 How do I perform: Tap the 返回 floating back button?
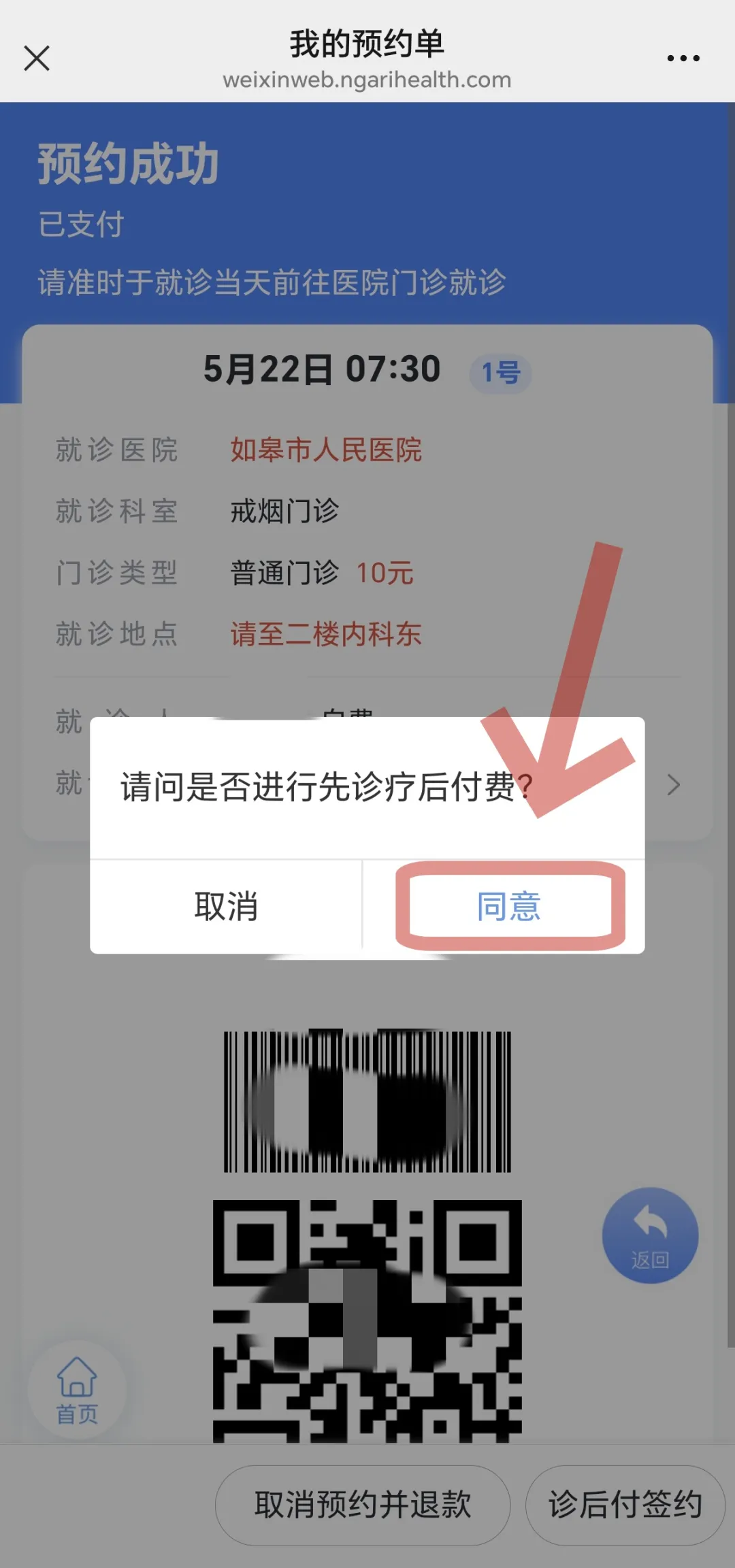[x=650, y=1235]
